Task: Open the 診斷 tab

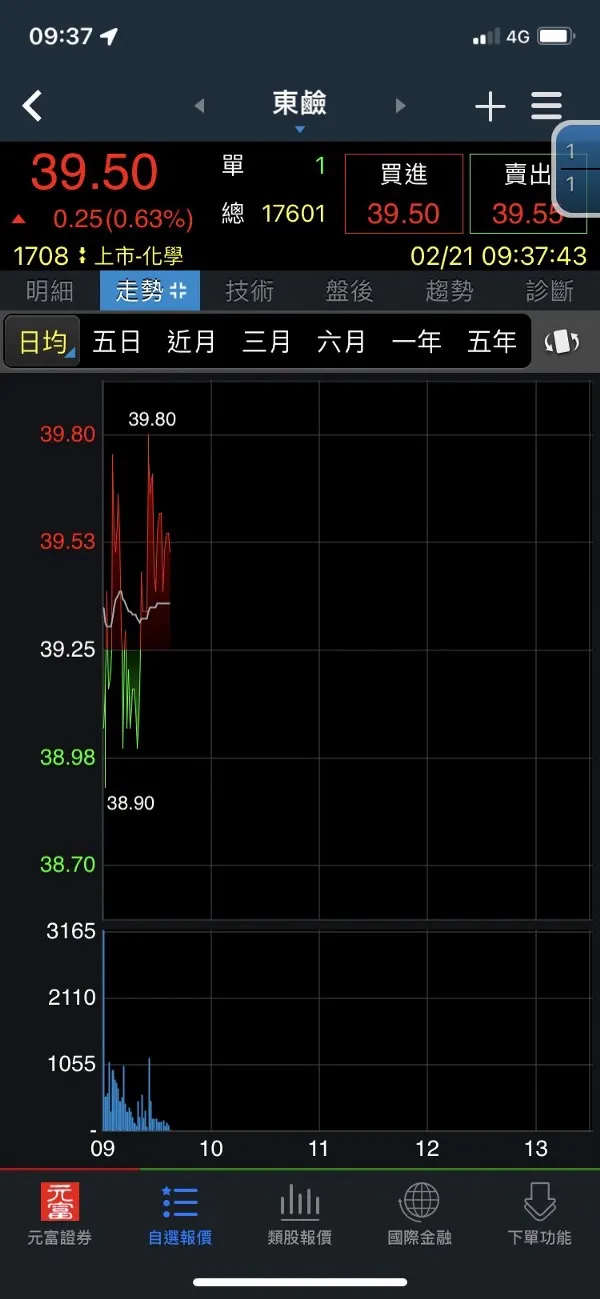Action: point(550,291)
